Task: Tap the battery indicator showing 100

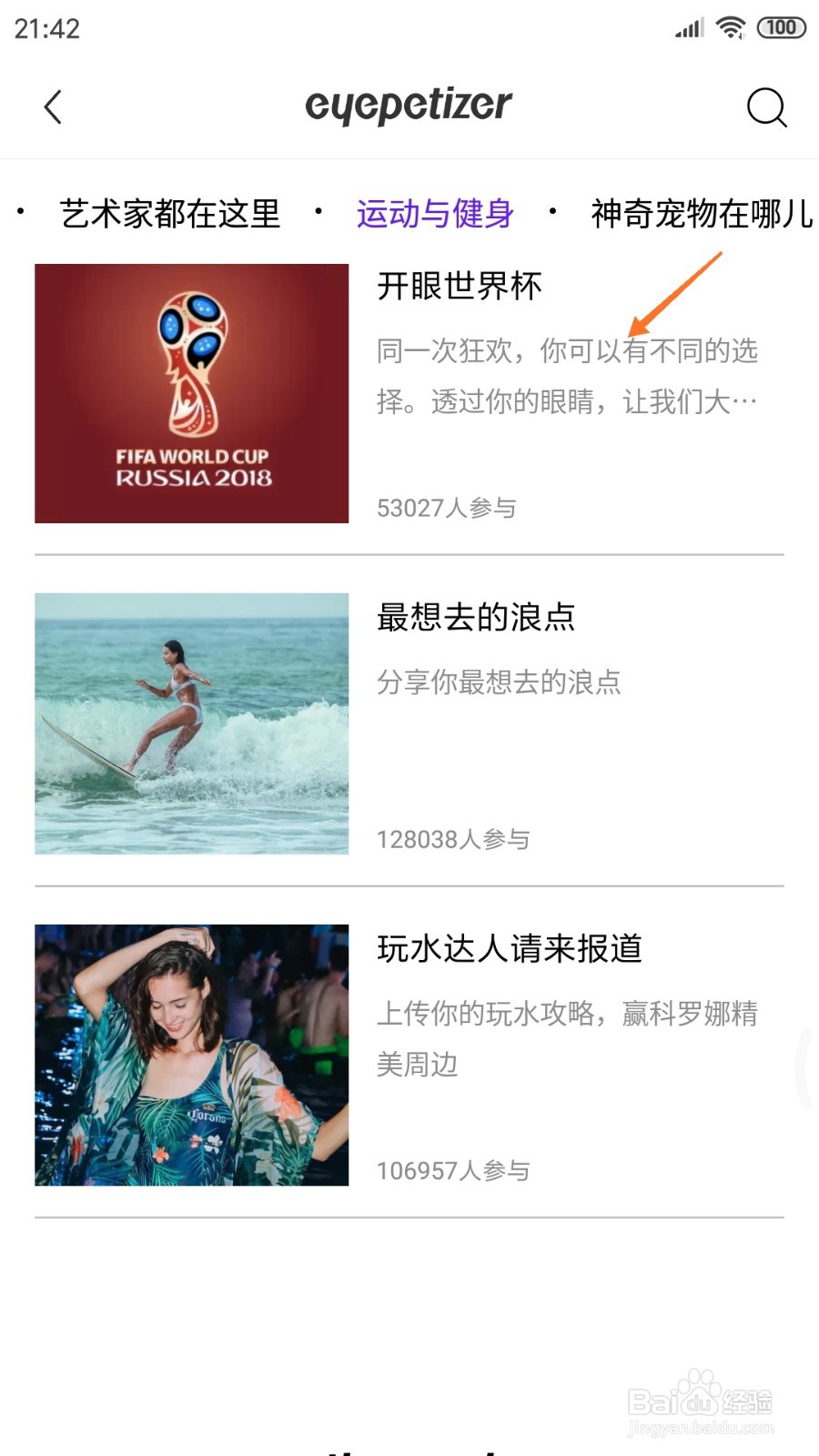Action: click(x=781, y=28)
